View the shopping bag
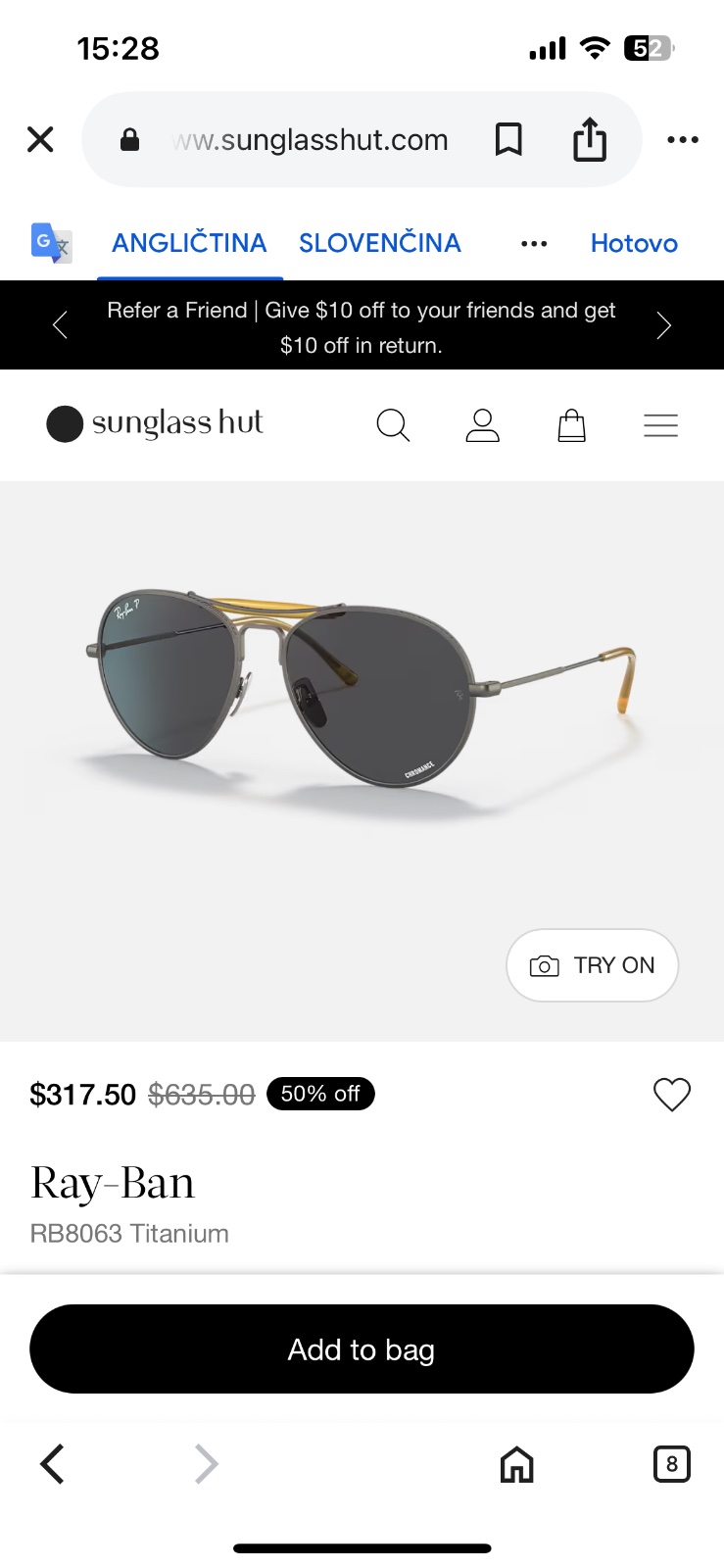The height and width of the screenshot is (1568, 724). tap(571, 425)
